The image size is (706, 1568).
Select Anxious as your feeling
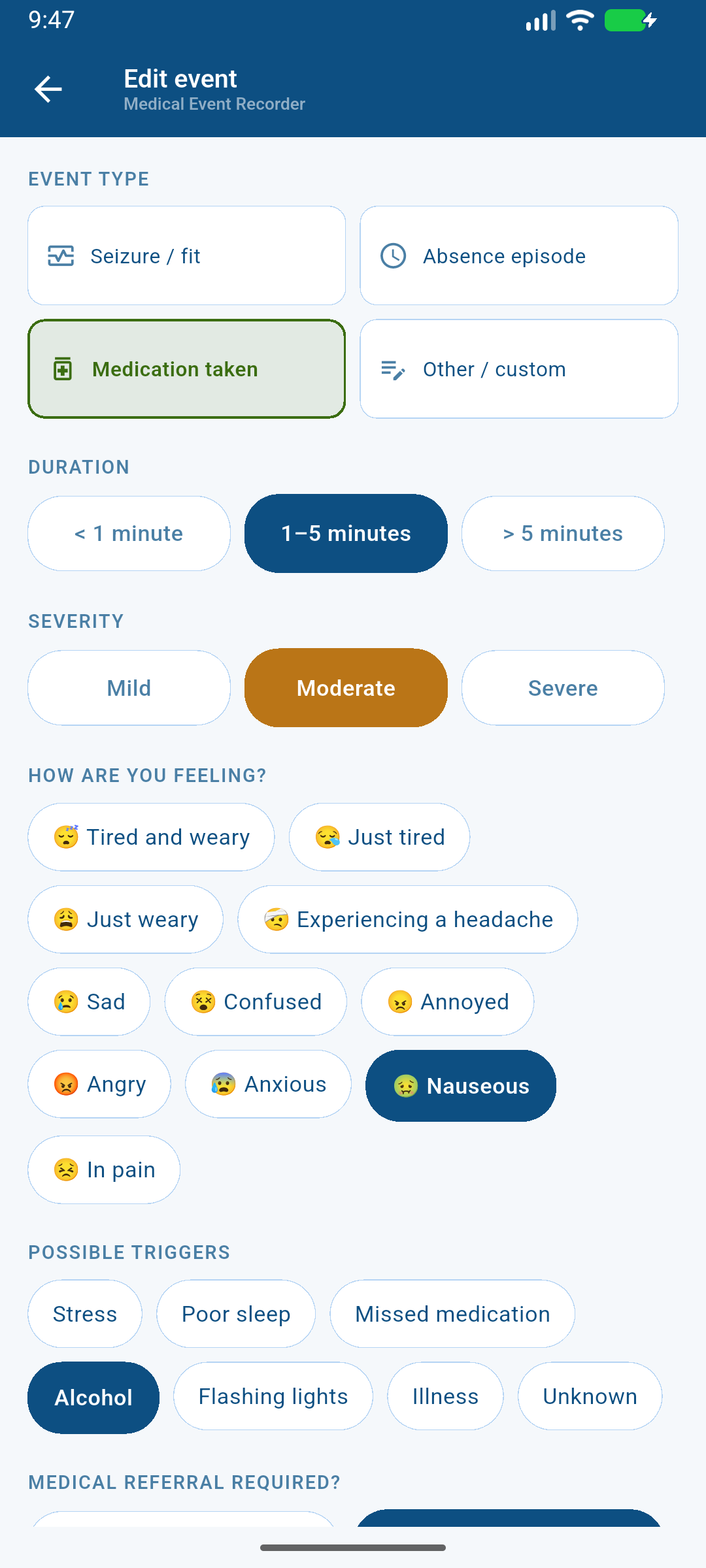point(268,1084)
